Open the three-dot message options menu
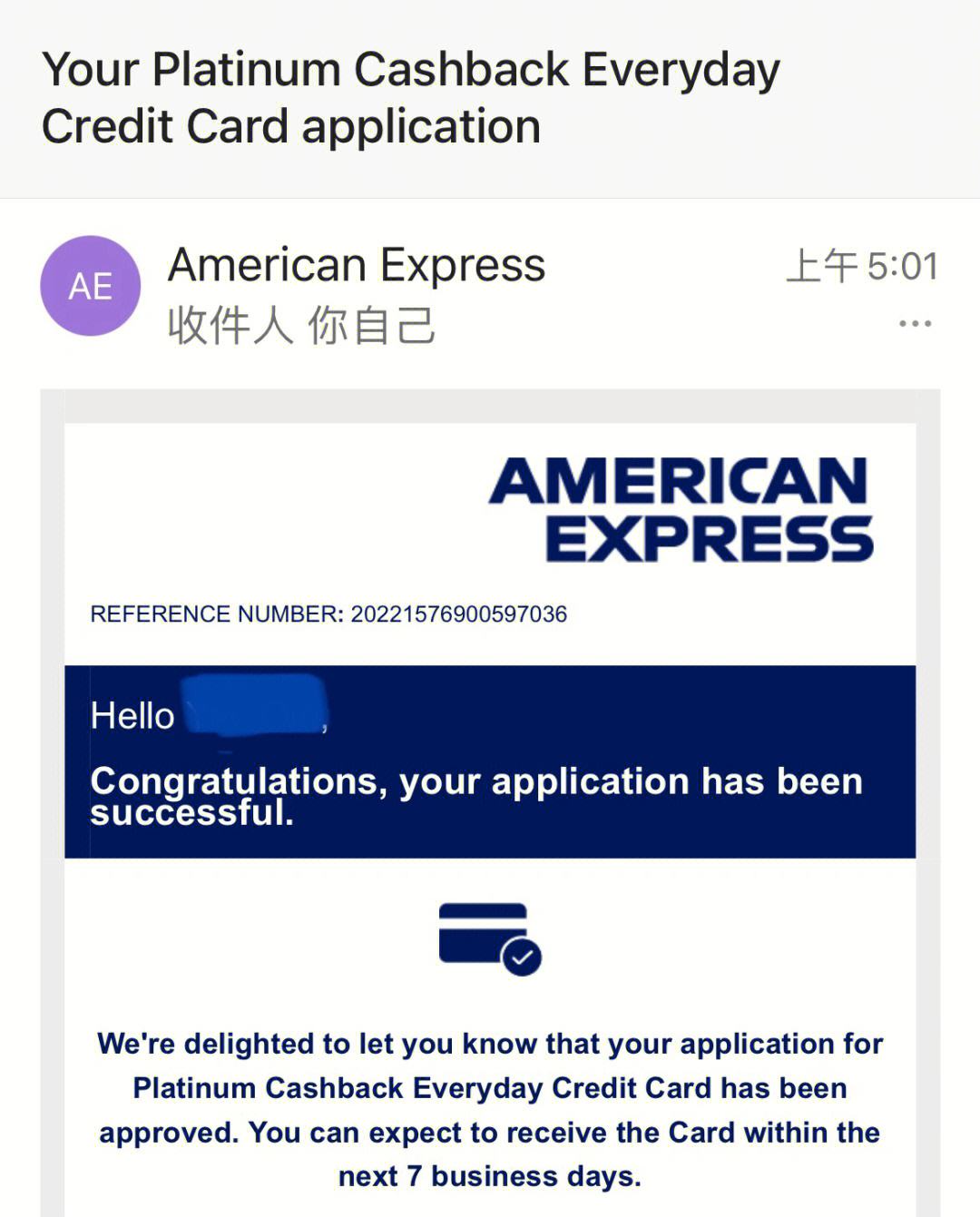 pos(914,324)
